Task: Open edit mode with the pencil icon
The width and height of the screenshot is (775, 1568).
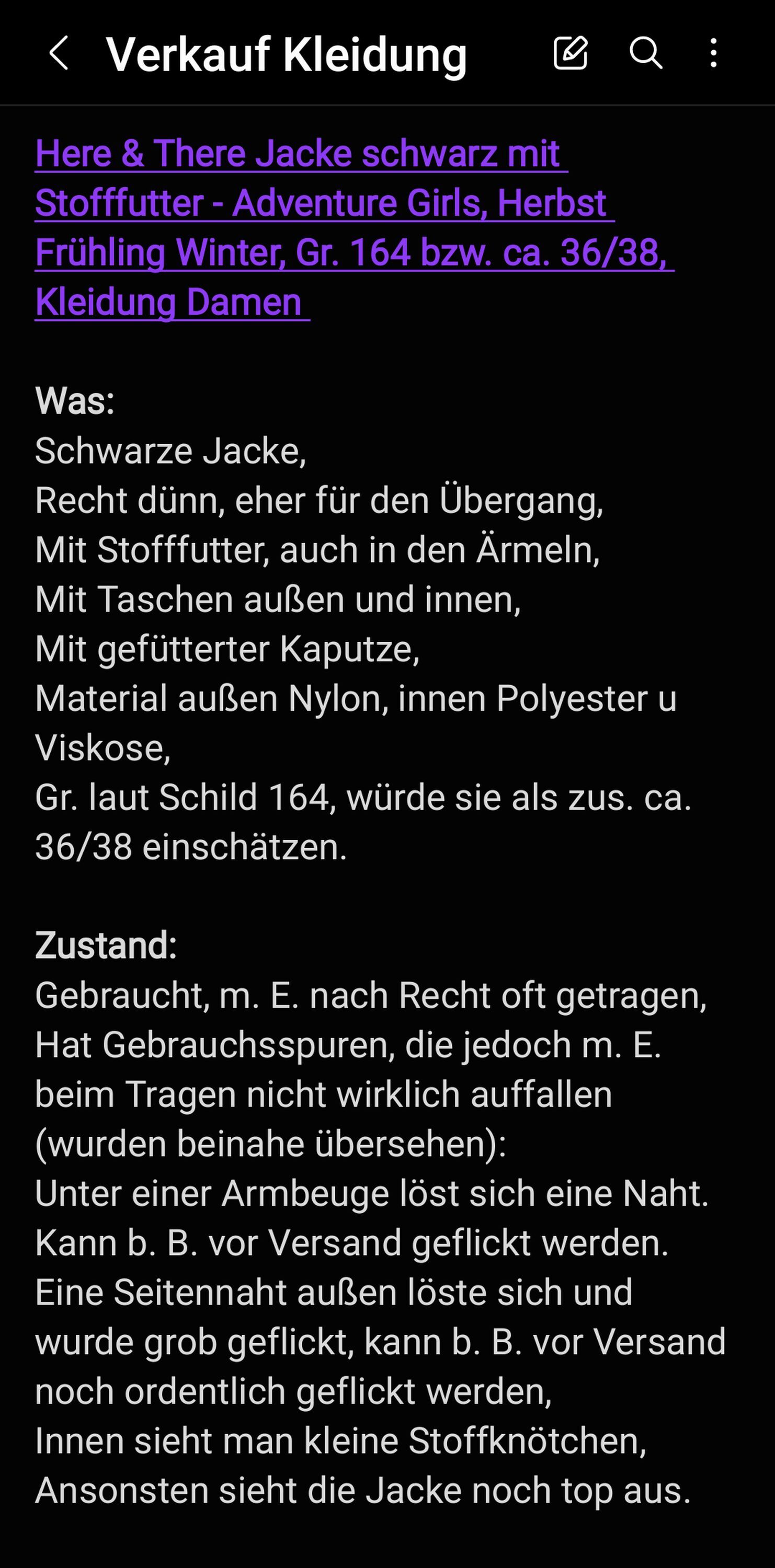Action: click(x=571, y=53)
